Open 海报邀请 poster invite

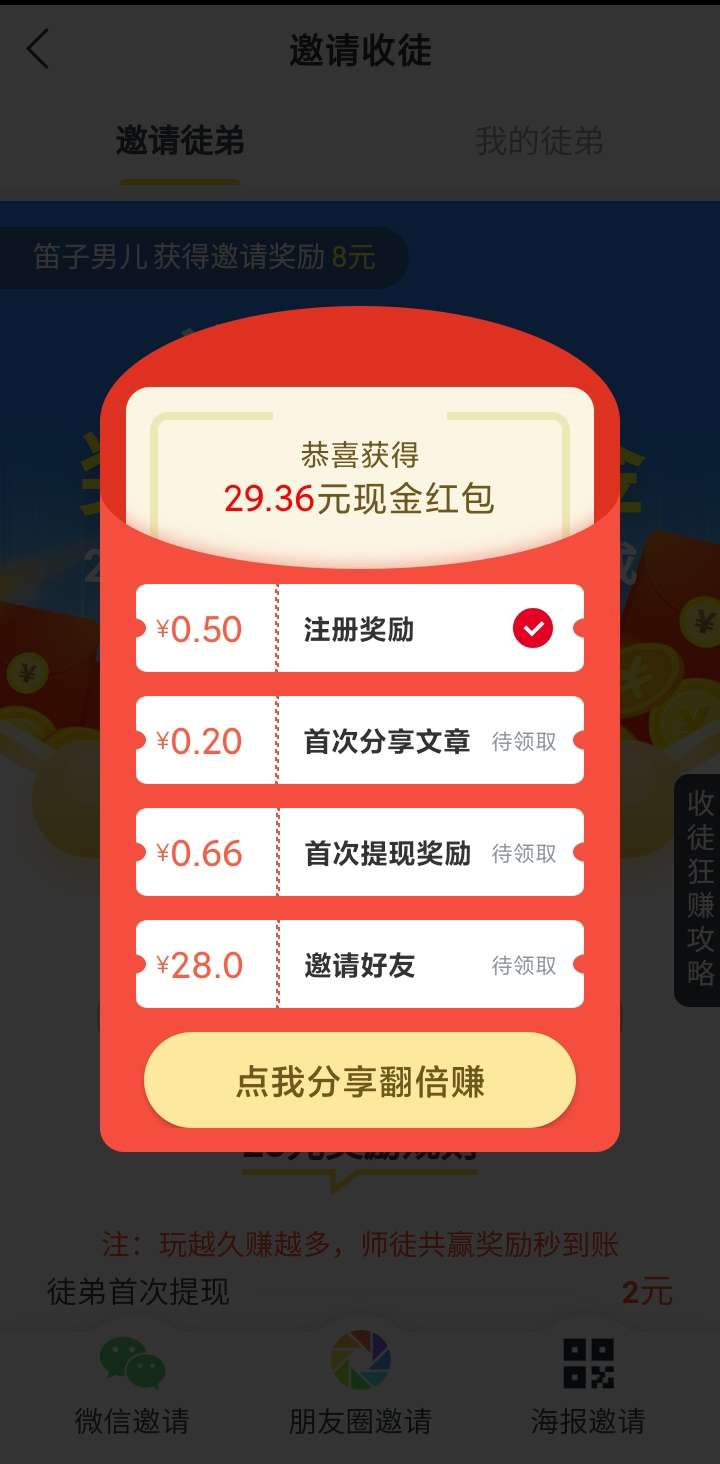pos(588,1386)
